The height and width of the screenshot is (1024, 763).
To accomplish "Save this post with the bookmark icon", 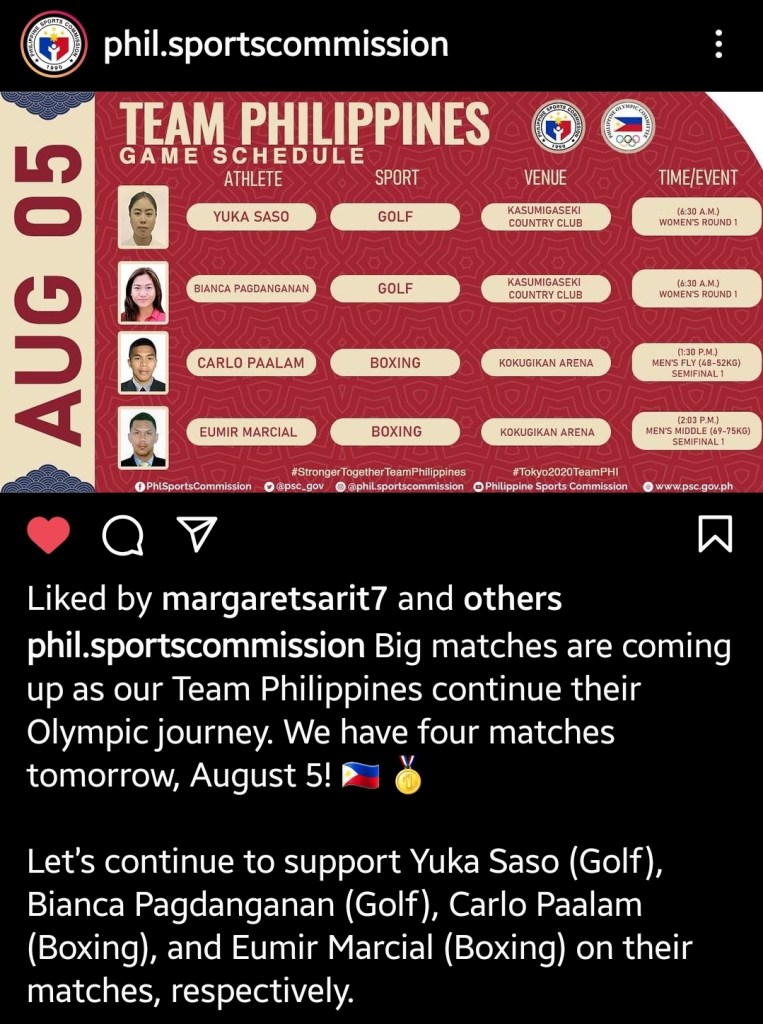I will point(714,535).
